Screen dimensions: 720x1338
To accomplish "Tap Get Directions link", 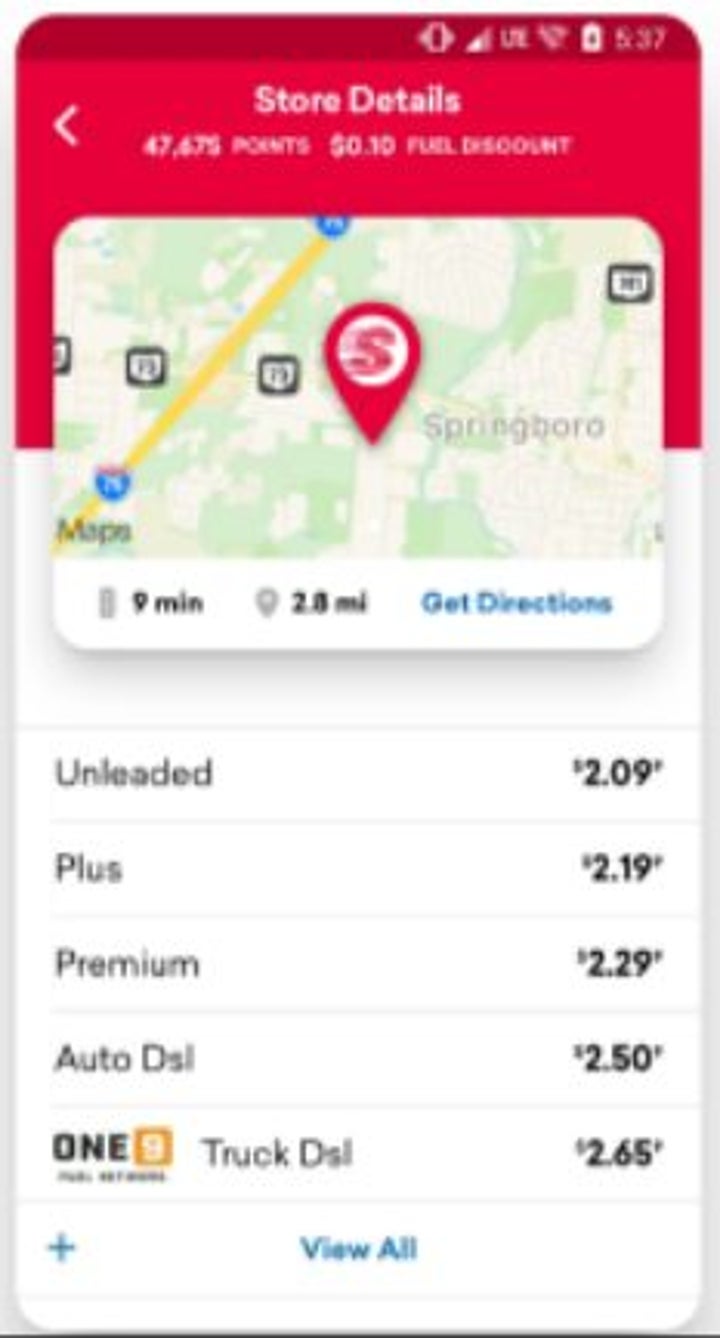I will 516,603.
